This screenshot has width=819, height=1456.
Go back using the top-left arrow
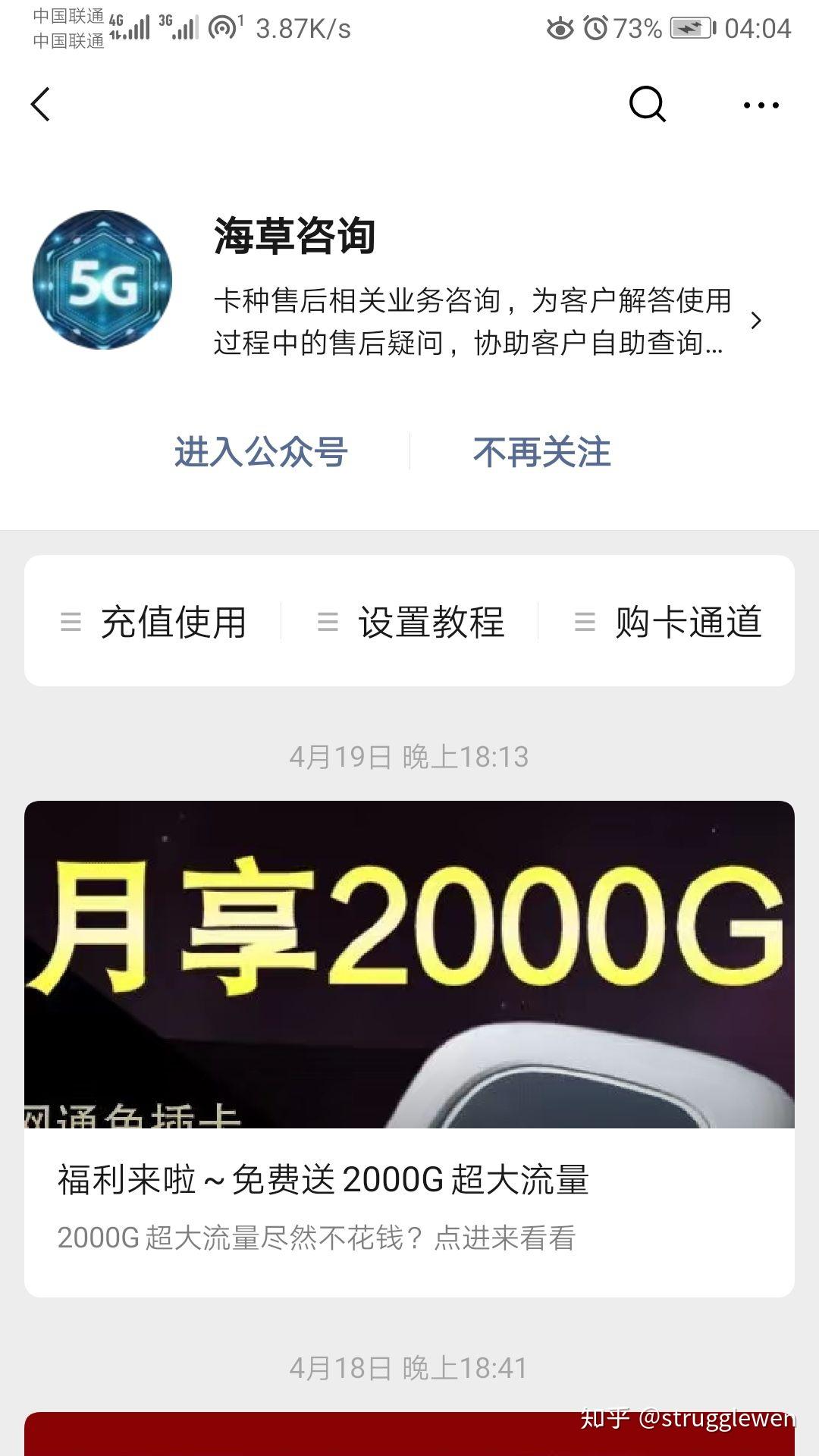point(41,105)
